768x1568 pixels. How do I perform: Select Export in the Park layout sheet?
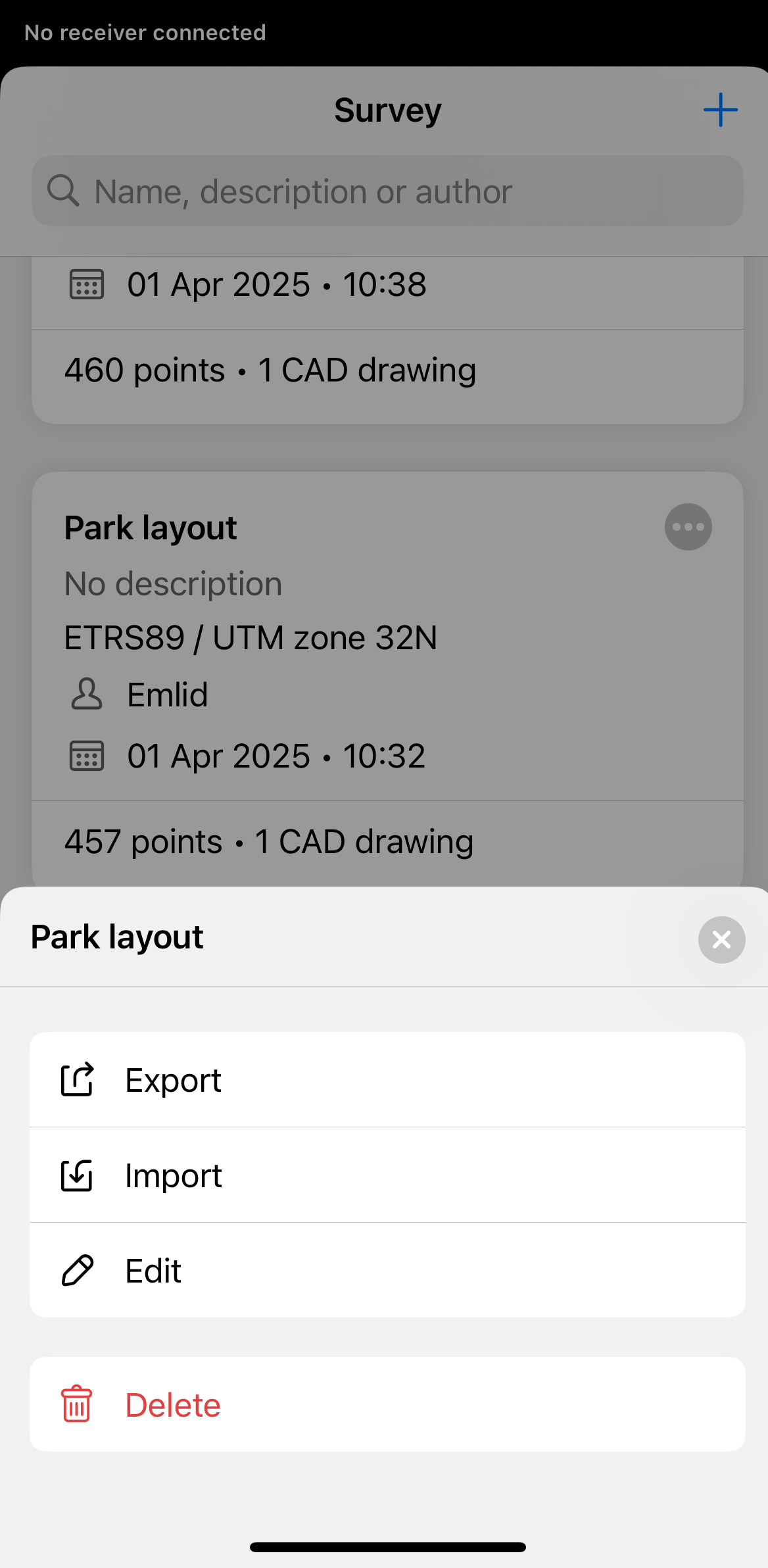click(x=387, y=1079)
